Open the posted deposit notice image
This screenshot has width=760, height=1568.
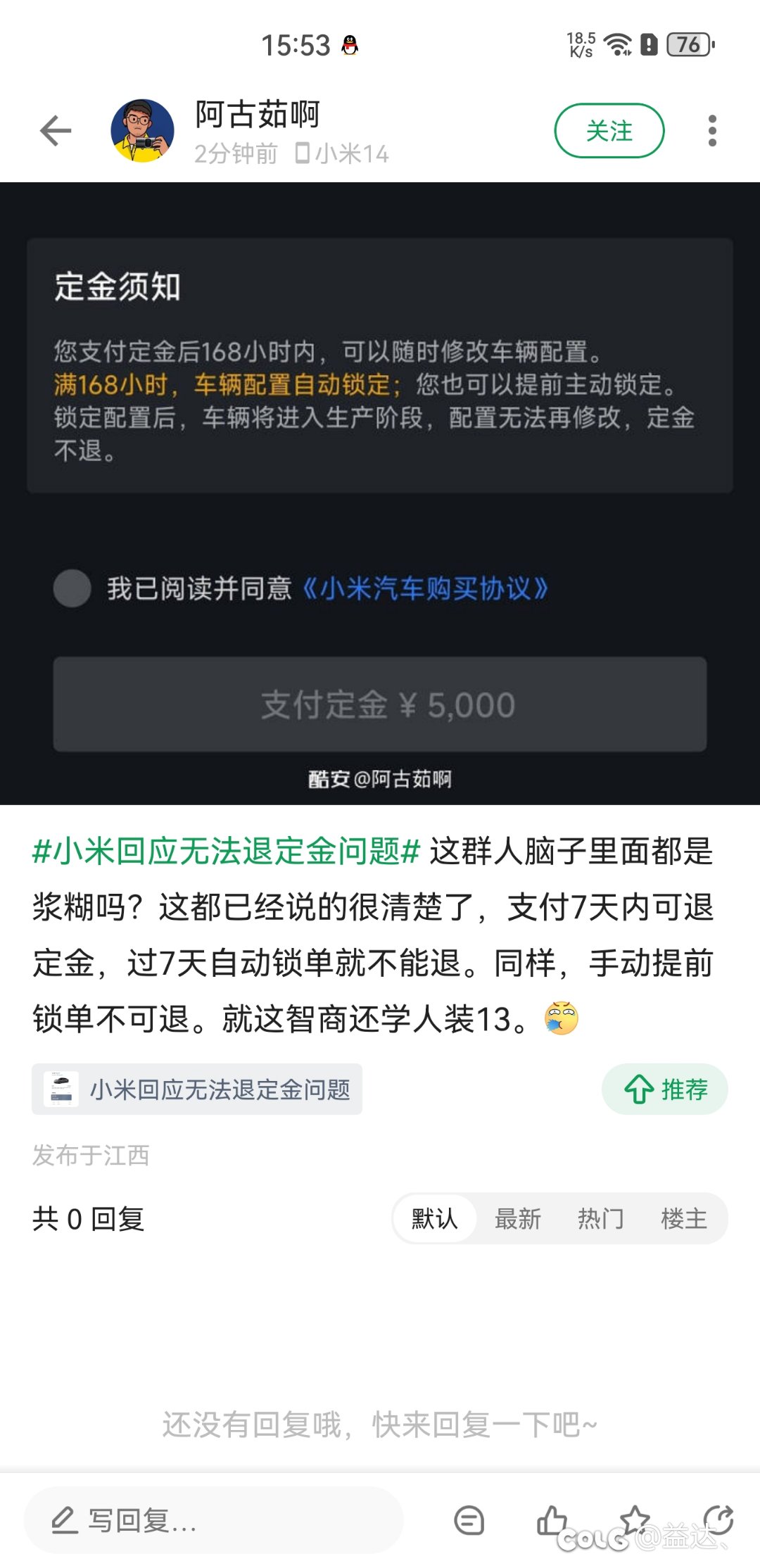click(x=380, y=493)
